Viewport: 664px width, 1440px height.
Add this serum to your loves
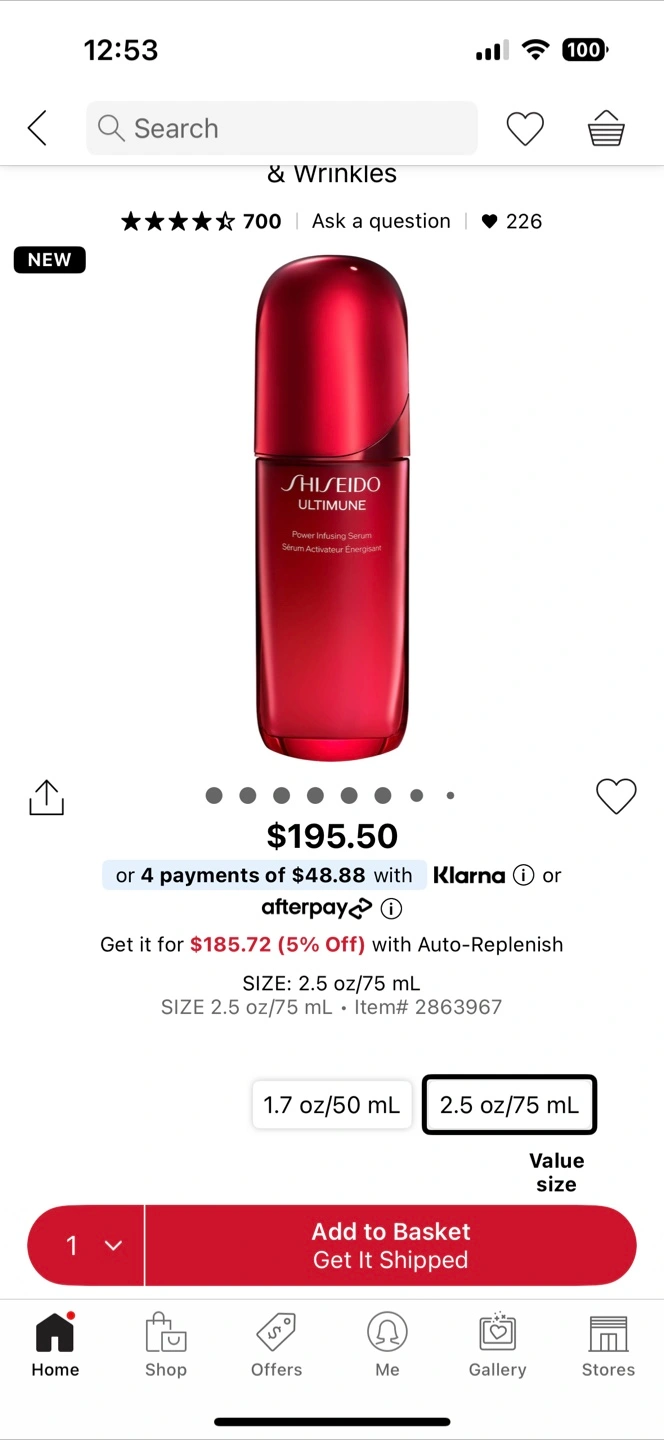coord(616,796)
